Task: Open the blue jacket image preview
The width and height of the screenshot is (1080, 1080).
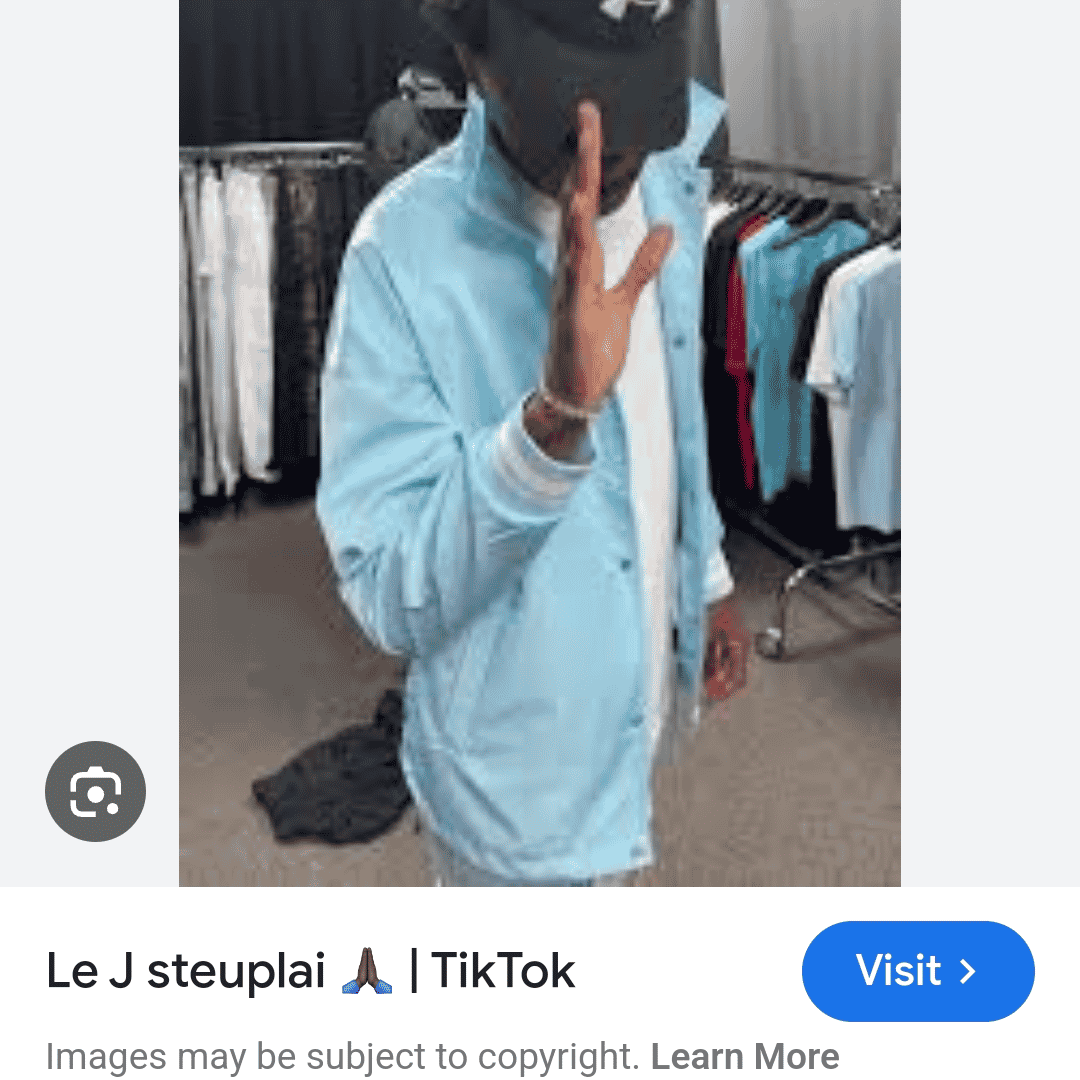Action: tap(539, 442)
